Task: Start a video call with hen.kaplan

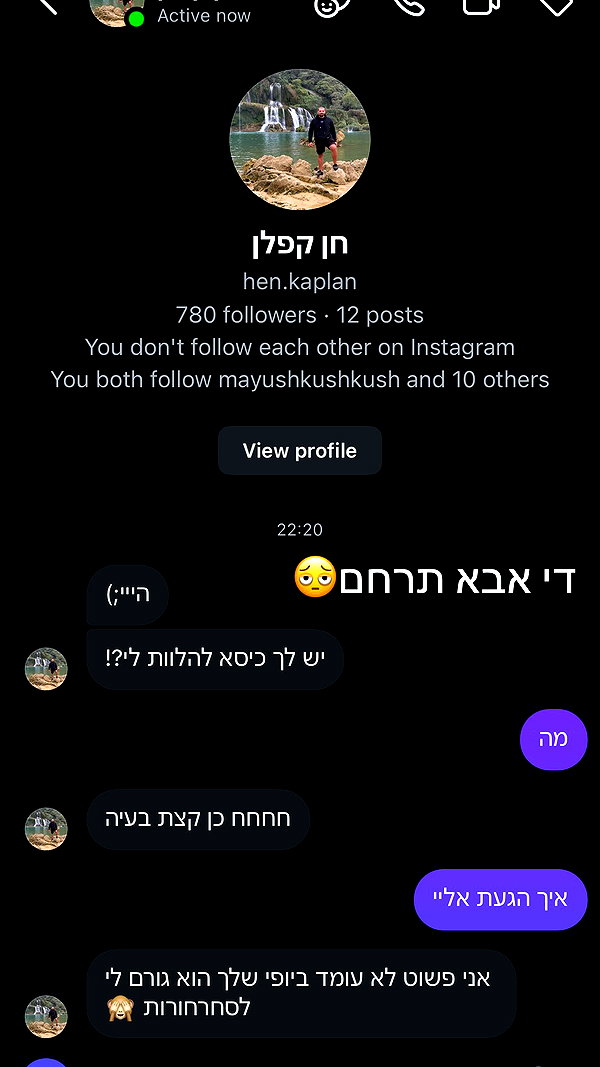Action: 482,5
